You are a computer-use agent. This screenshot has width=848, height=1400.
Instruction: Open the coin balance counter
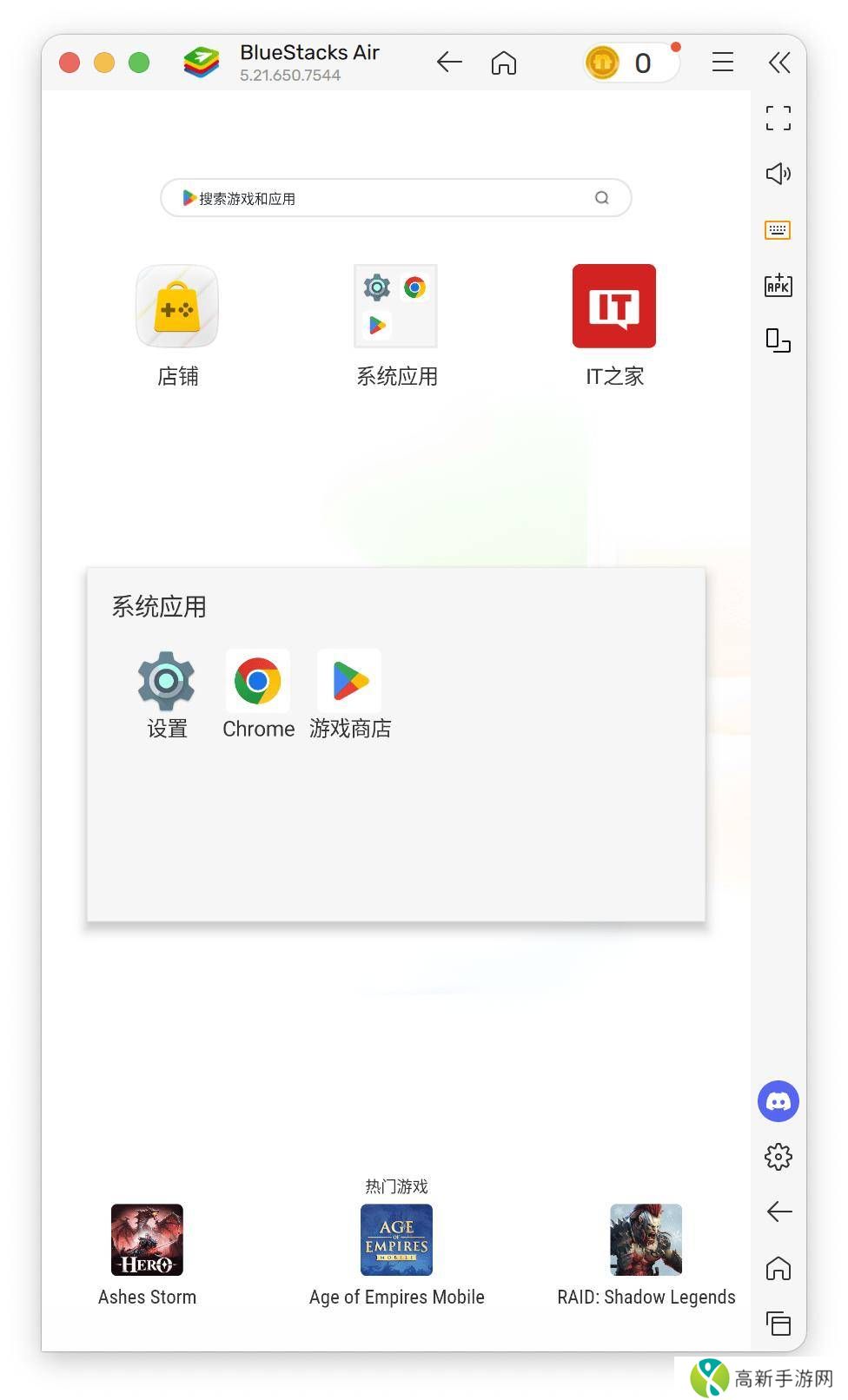click(x=632, y=63)
